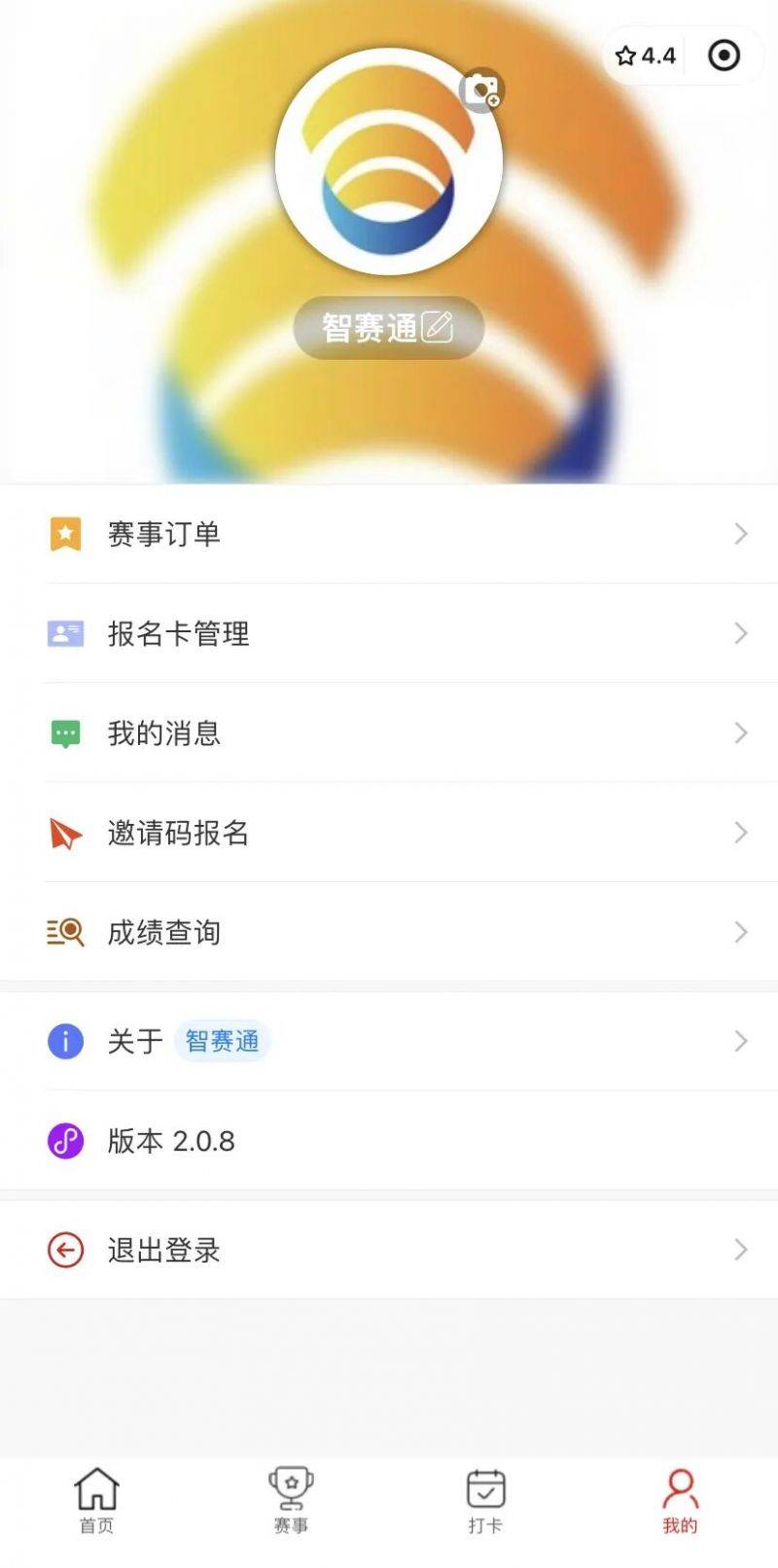Open messages via the green chat bubble icon
This screenshot has width=778, height=1568.
click(x=64, y=733)
